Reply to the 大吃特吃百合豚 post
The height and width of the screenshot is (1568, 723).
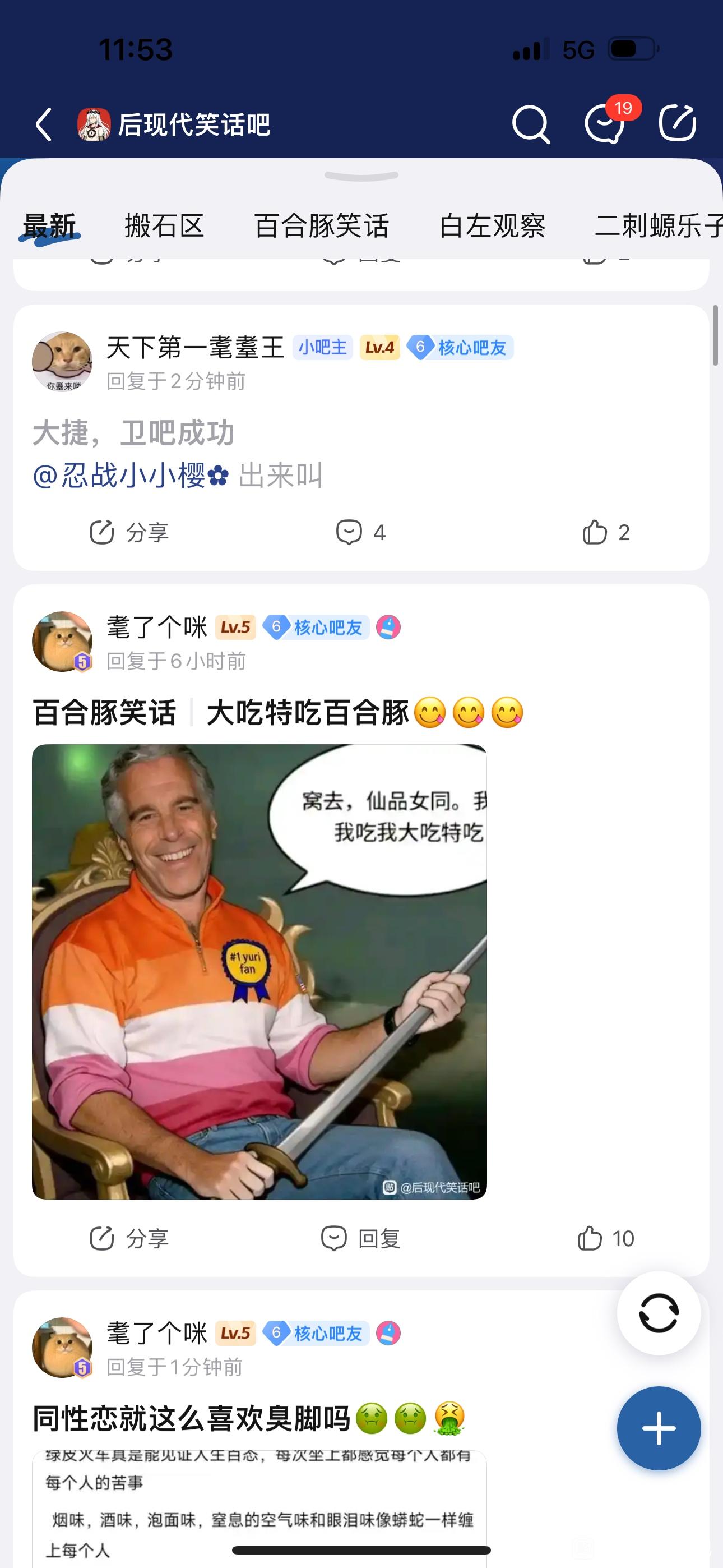coord(361,1239)
